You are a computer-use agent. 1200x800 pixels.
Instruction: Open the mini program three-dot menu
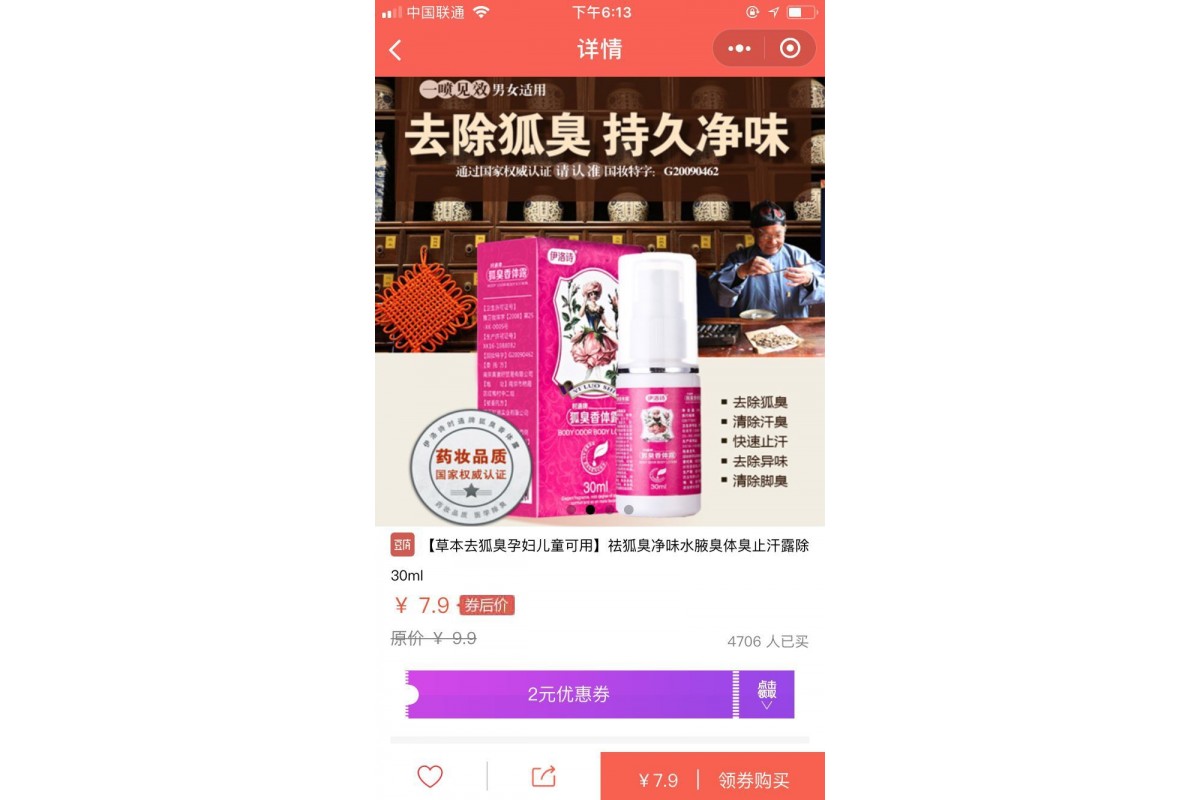[739, 48]
